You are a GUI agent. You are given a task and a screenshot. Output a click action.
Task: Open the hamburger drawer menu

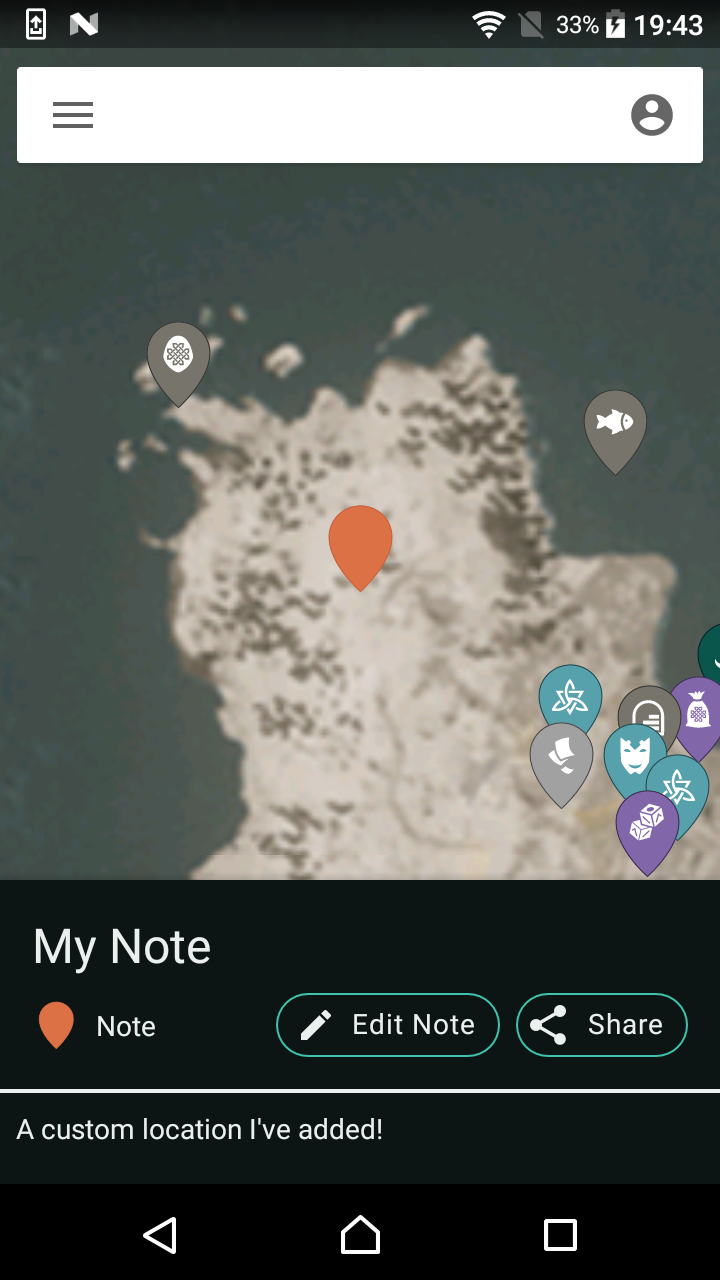[x=73, y=115]
